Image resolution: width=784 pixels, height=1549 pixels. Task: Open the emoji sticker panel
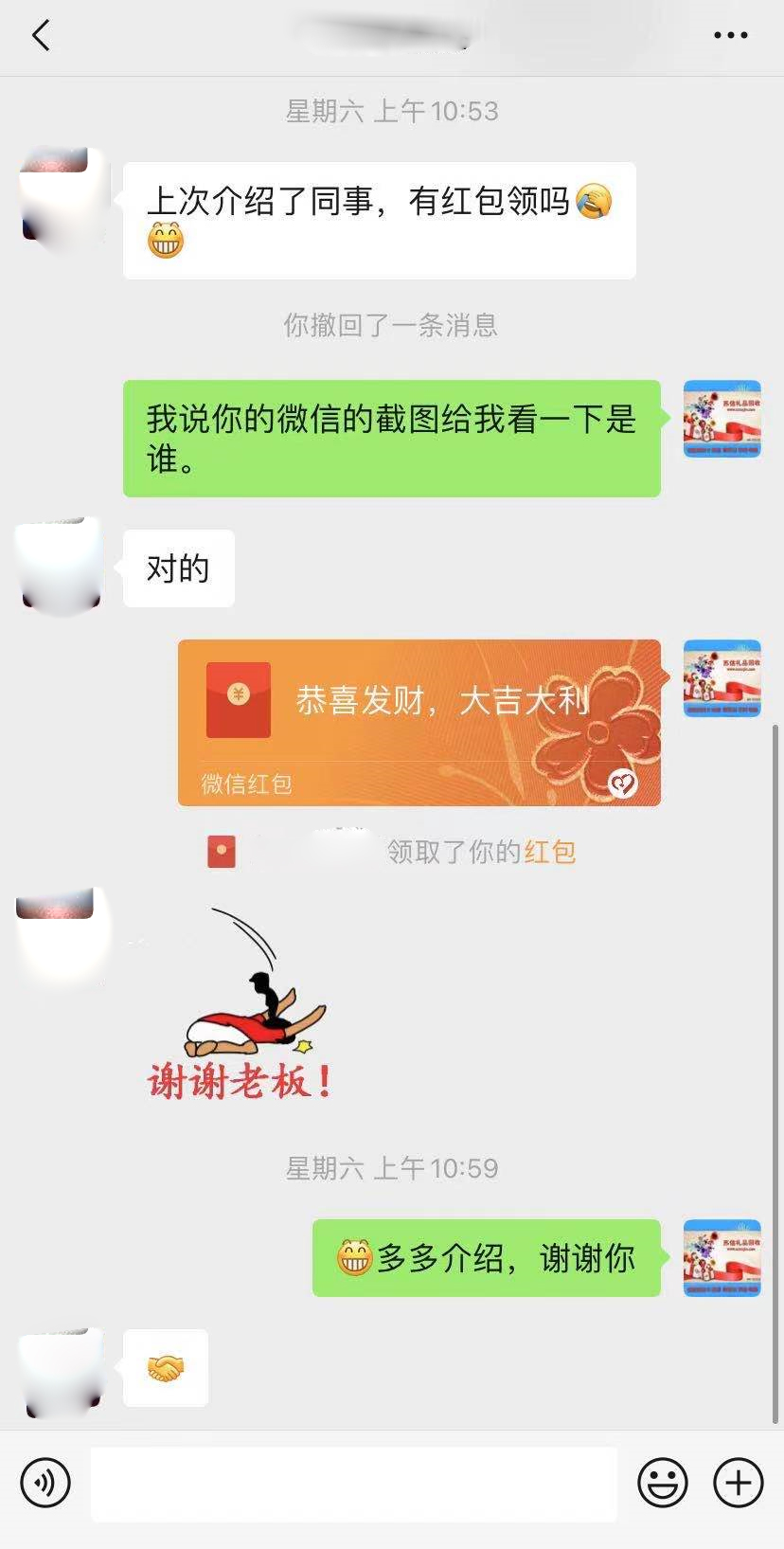coord(662,1483)
